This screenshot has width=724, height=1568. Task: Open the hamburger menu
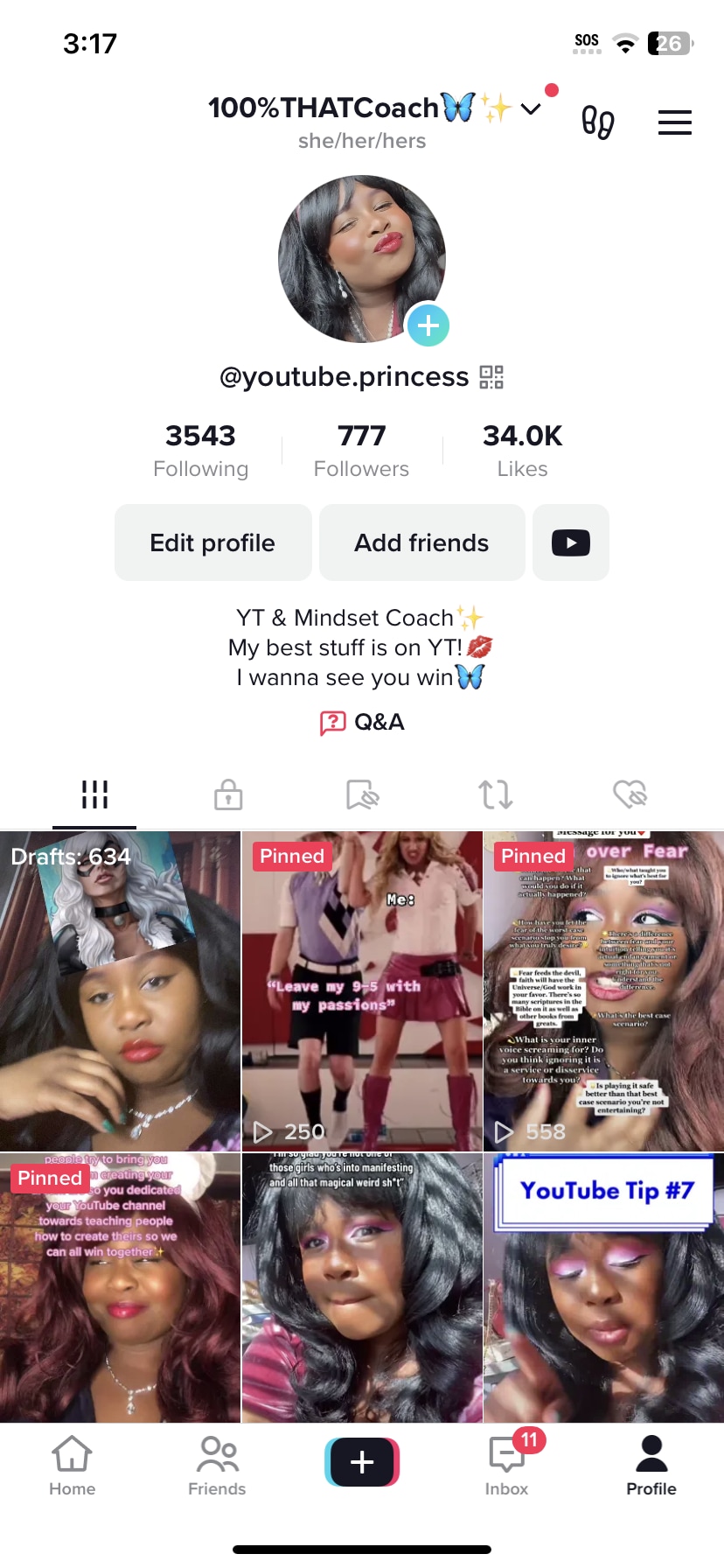click(x=674, y=122)
